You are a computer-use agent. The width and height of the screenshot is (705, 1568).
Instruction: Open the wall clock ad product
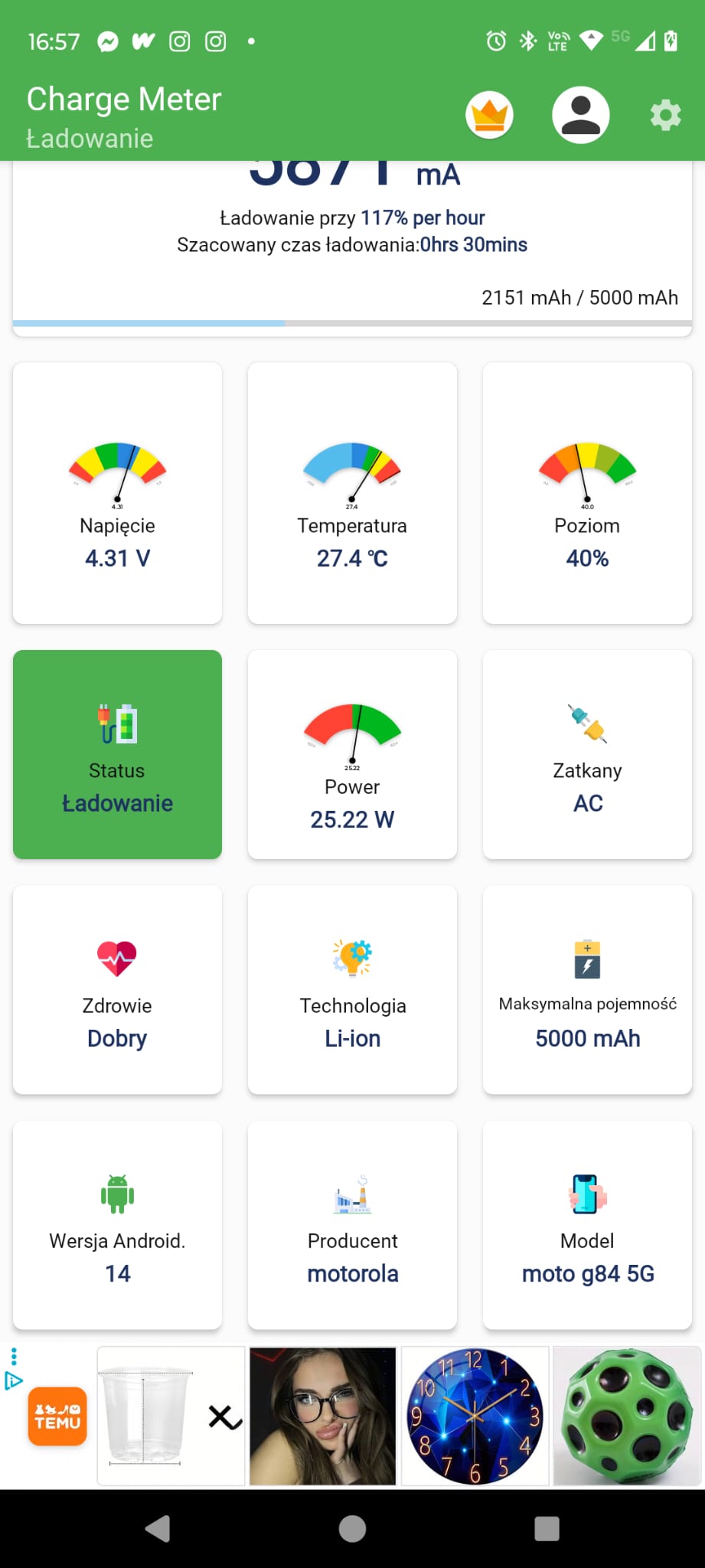point(475,1416)
